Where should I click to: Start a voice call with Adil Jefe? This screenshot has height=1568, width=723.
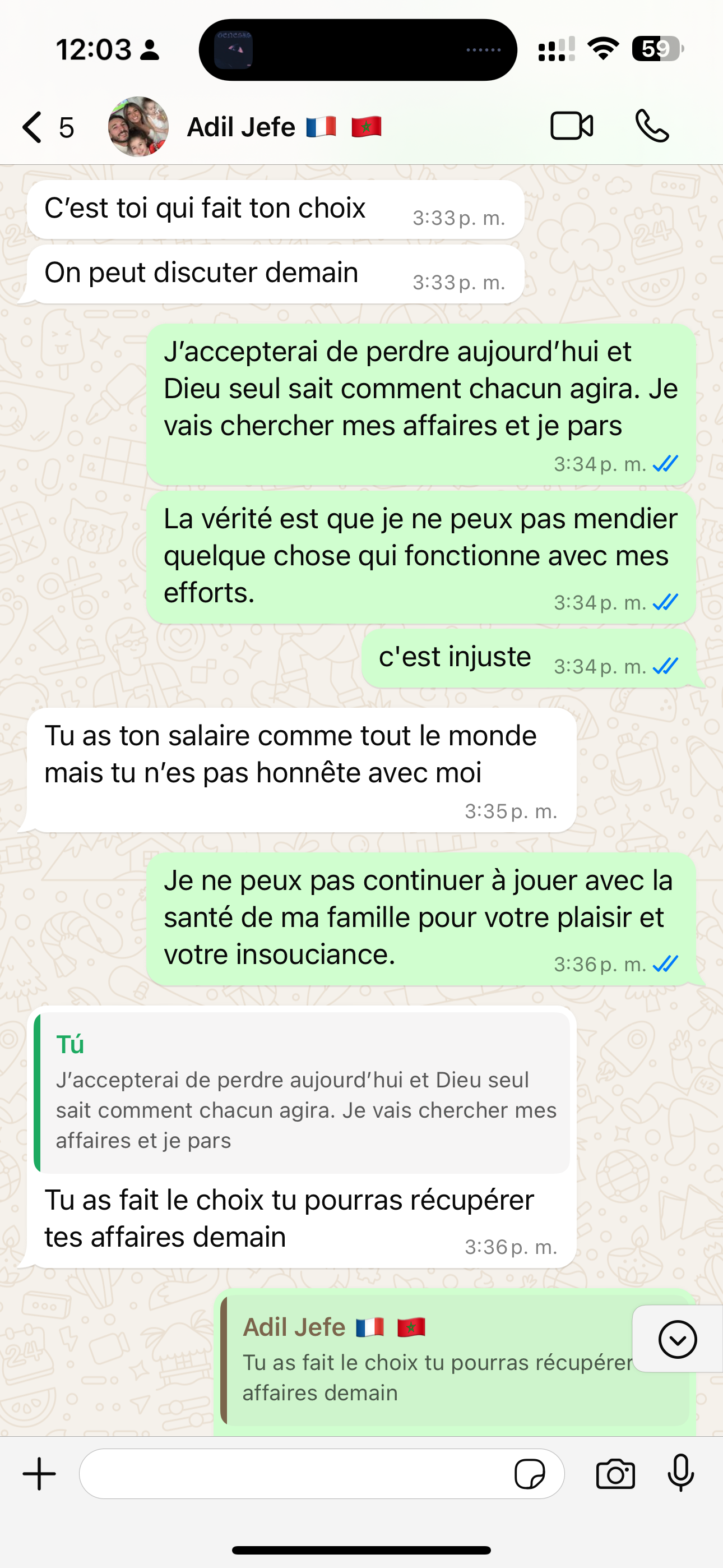(652, 127)
